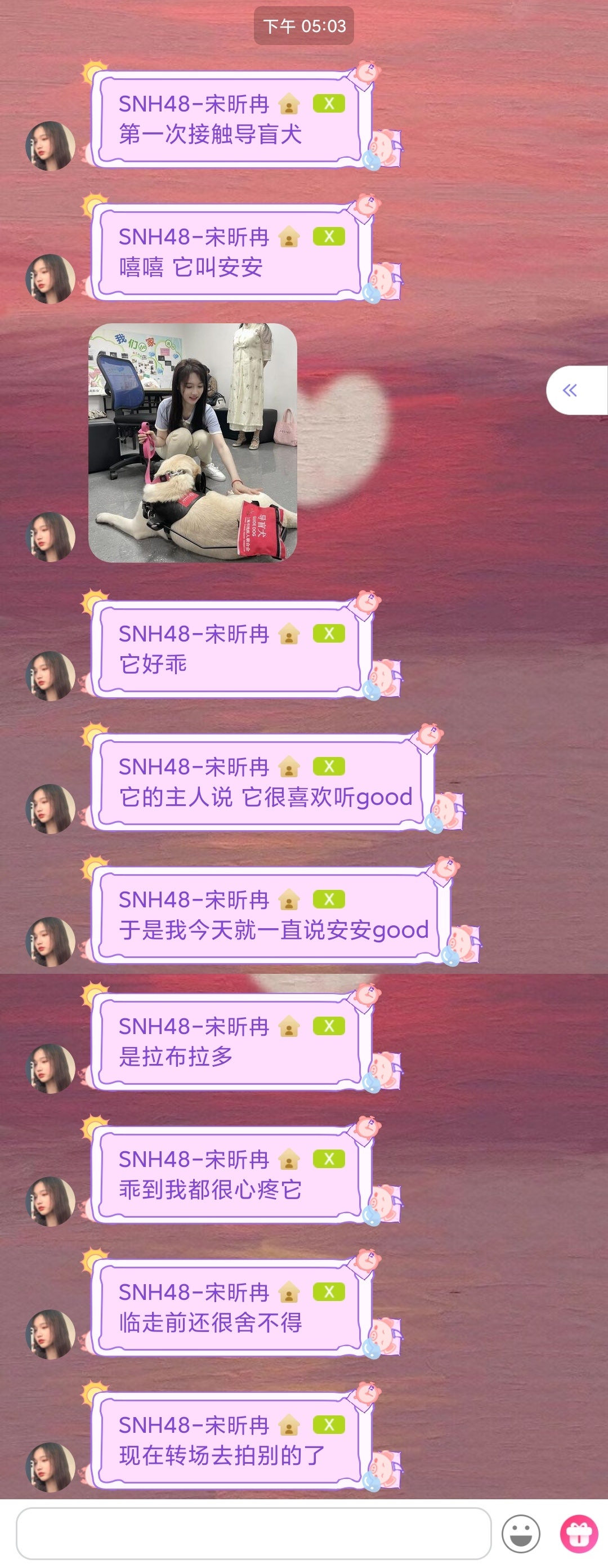The height and width of the screenshot is (1568, 608).
Task: Tap the avatar next to 它好乖 message
Action: coord(51,676)
